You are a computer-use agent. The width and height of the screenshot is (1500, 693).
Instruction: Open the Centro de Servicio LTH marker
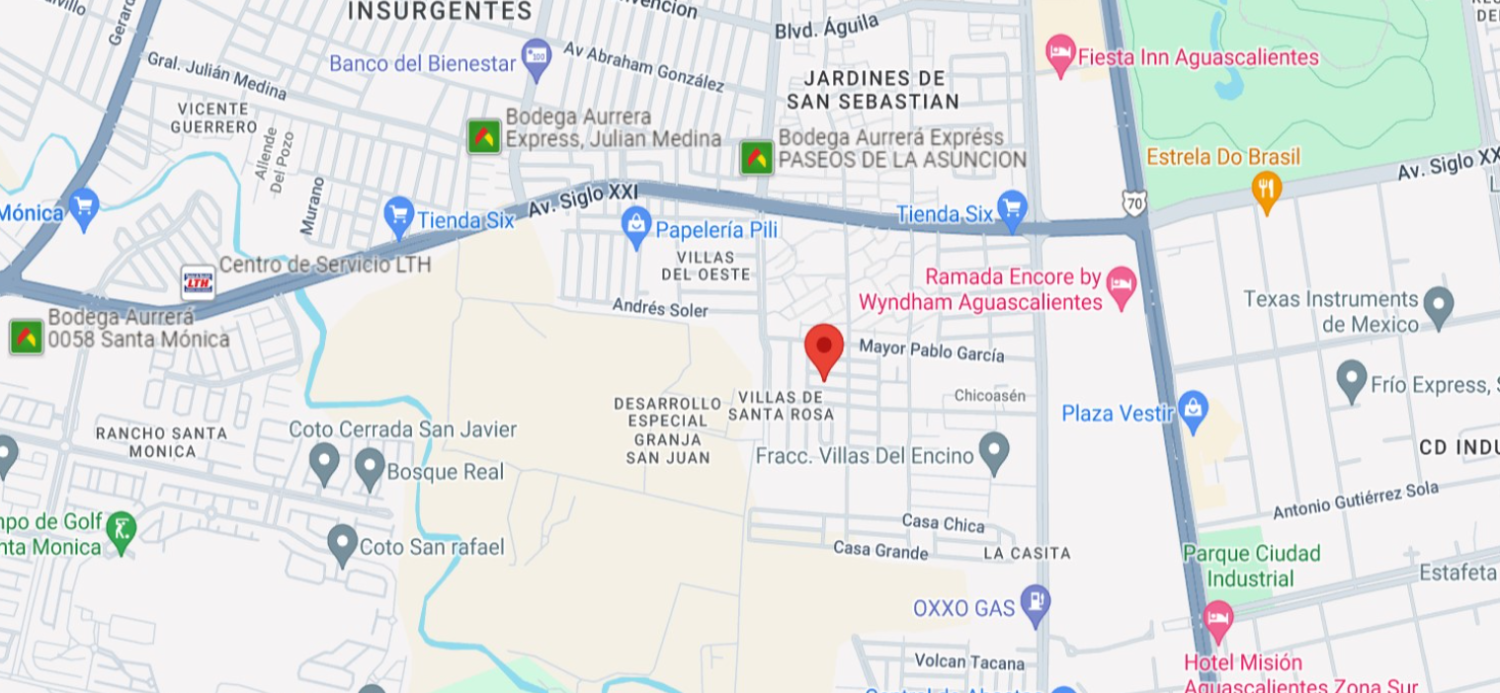(x=197, y=282)
